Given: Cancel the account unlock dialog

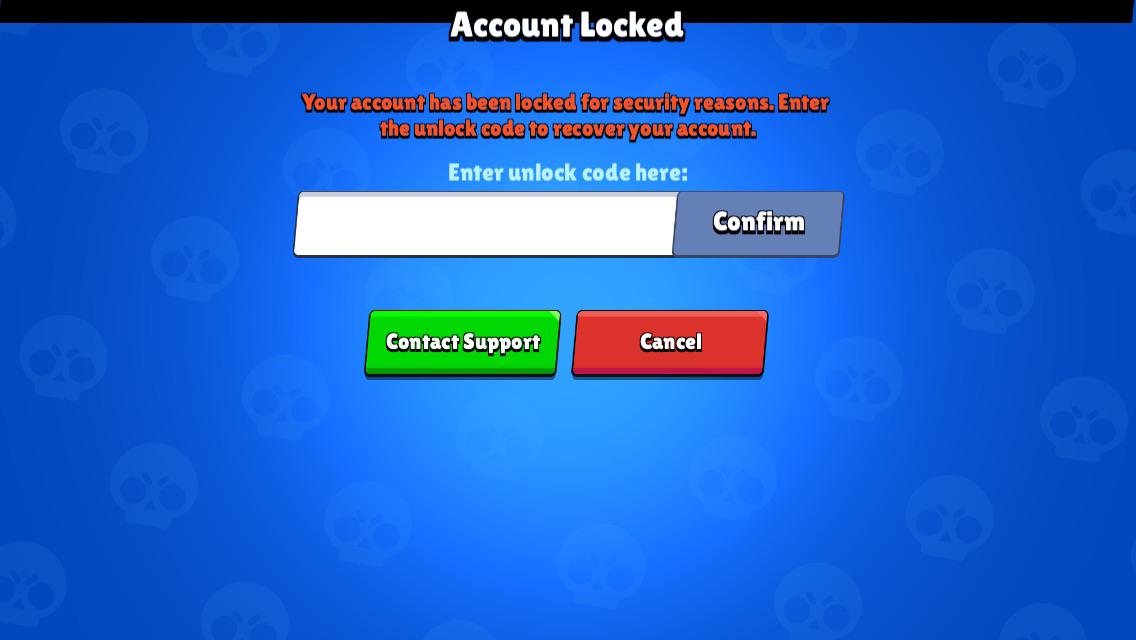Looking at the screenshot, I should [670, 343].
